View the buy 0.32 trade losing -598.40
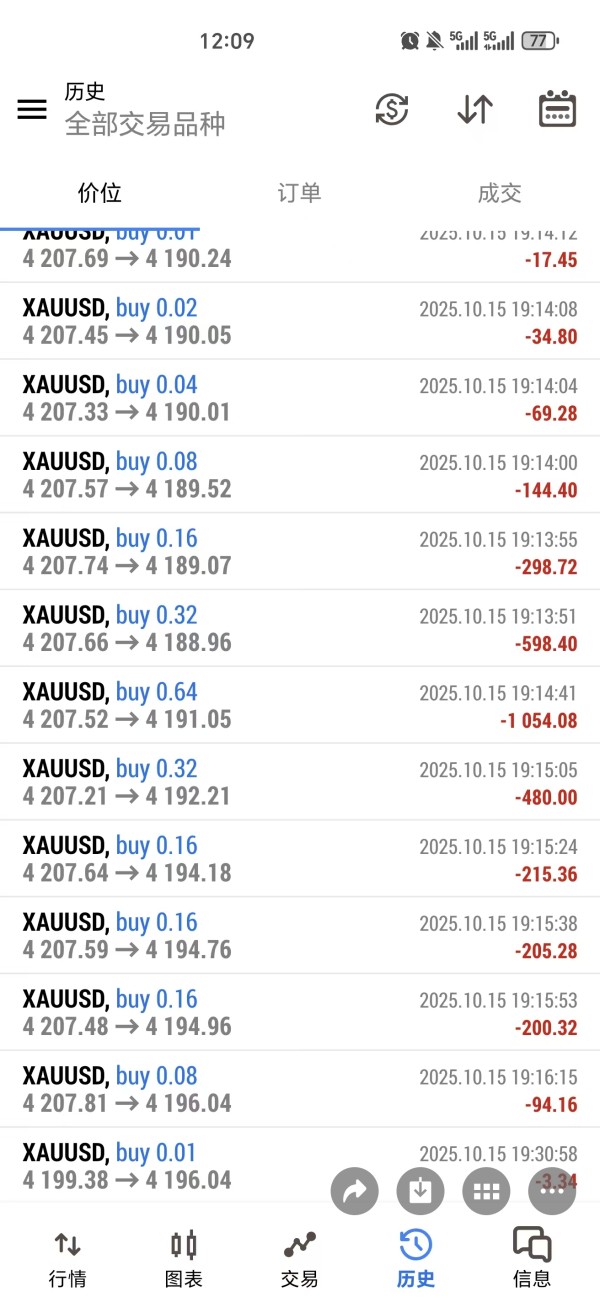 click(x=300, y=628)
